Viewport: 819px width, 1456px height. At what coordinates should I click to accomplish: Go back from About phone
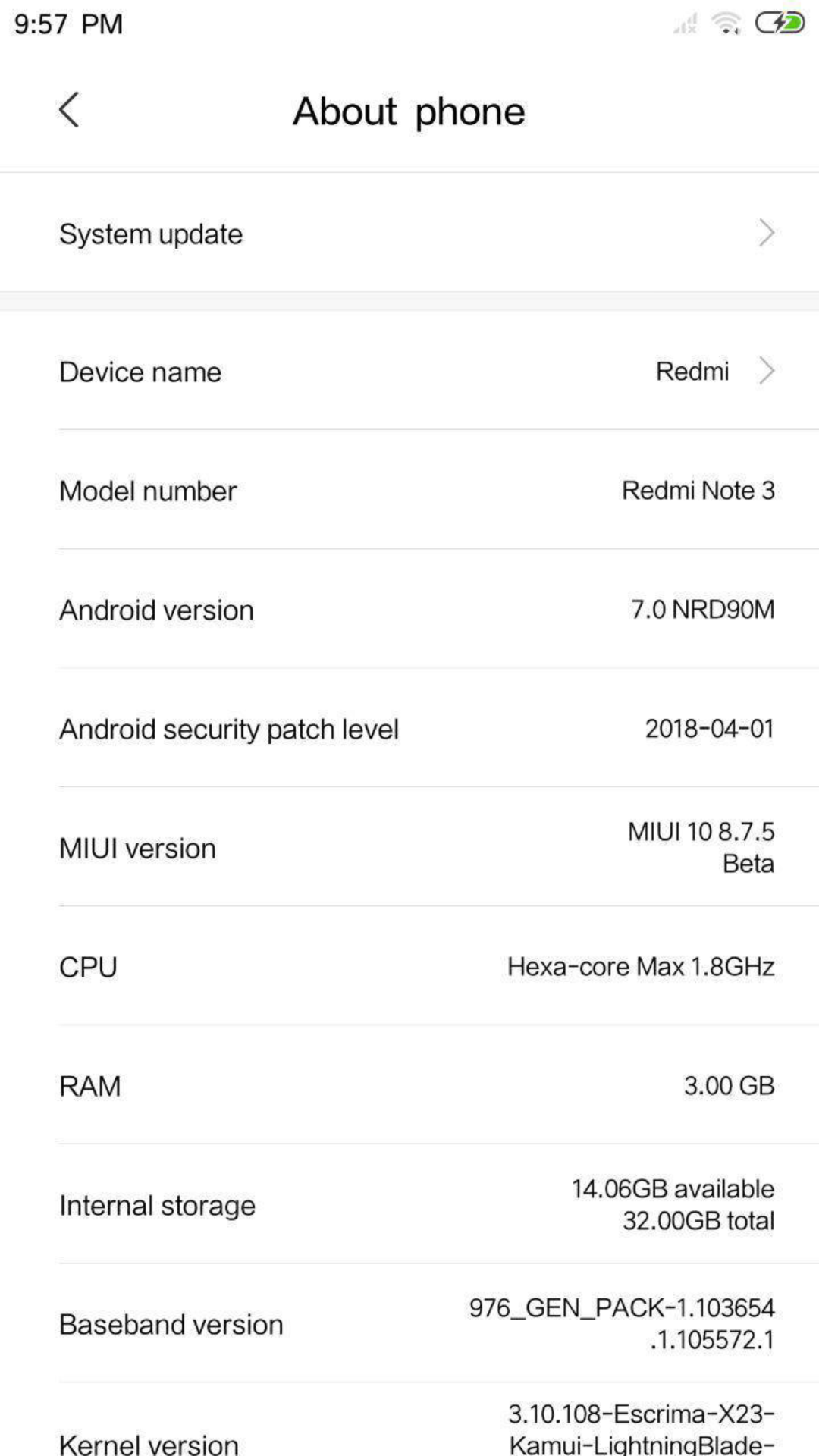[69, 111]
